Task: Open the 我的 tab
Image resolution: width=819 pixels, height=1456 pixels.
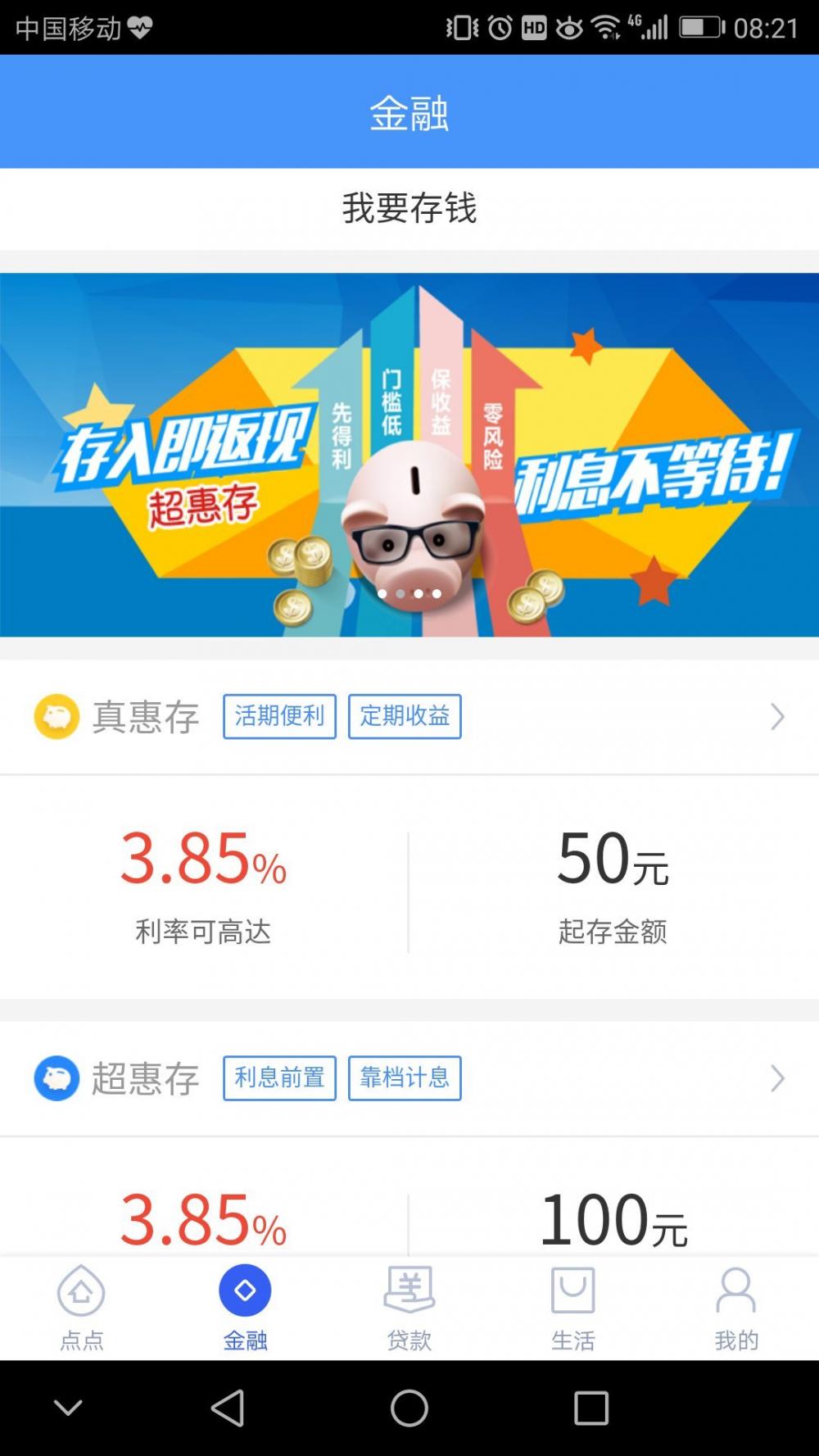Action: click(736, 1309)
